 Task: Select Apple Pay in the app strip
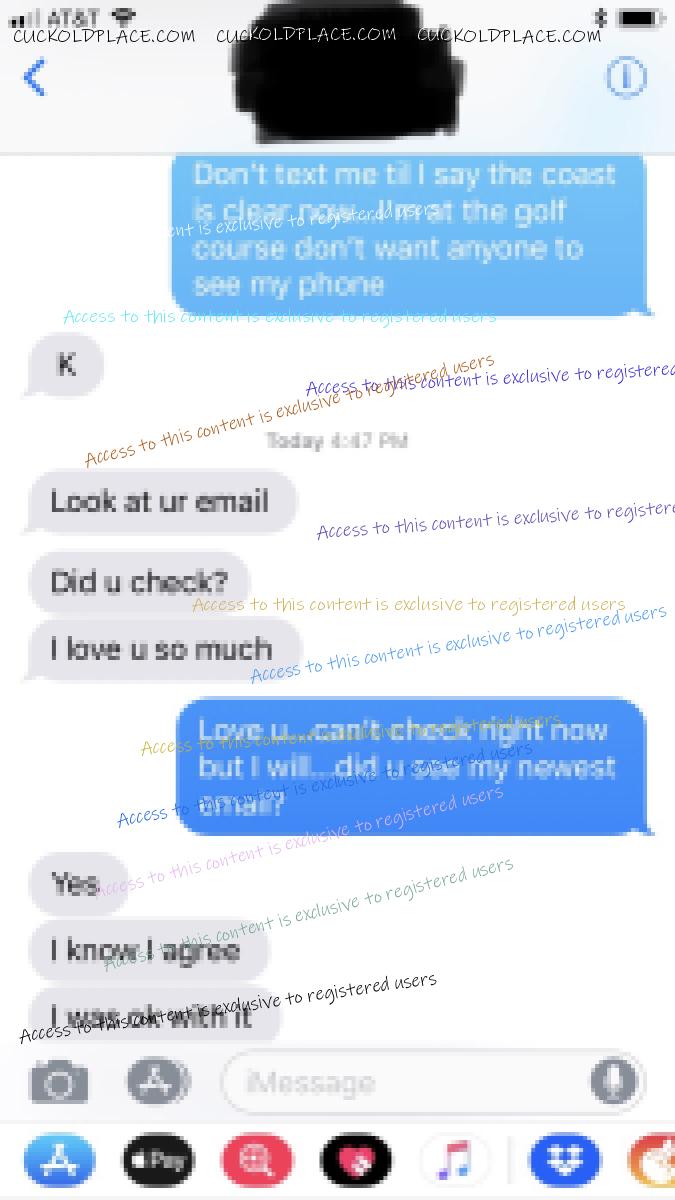pyautogui.click(x=158, y=1161)
